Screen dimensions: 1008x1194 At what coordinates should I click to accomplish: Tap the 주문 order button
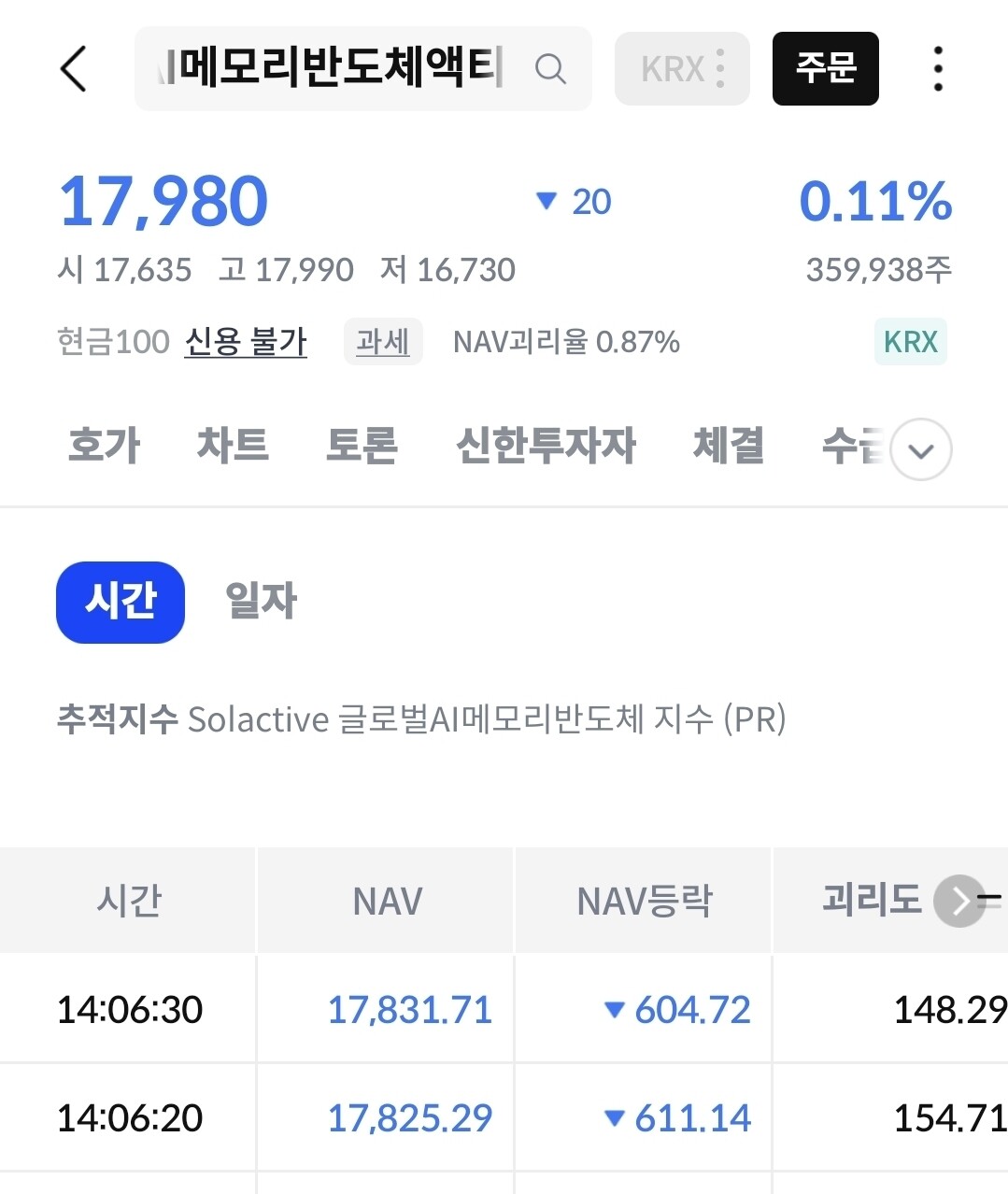point(826,68)
